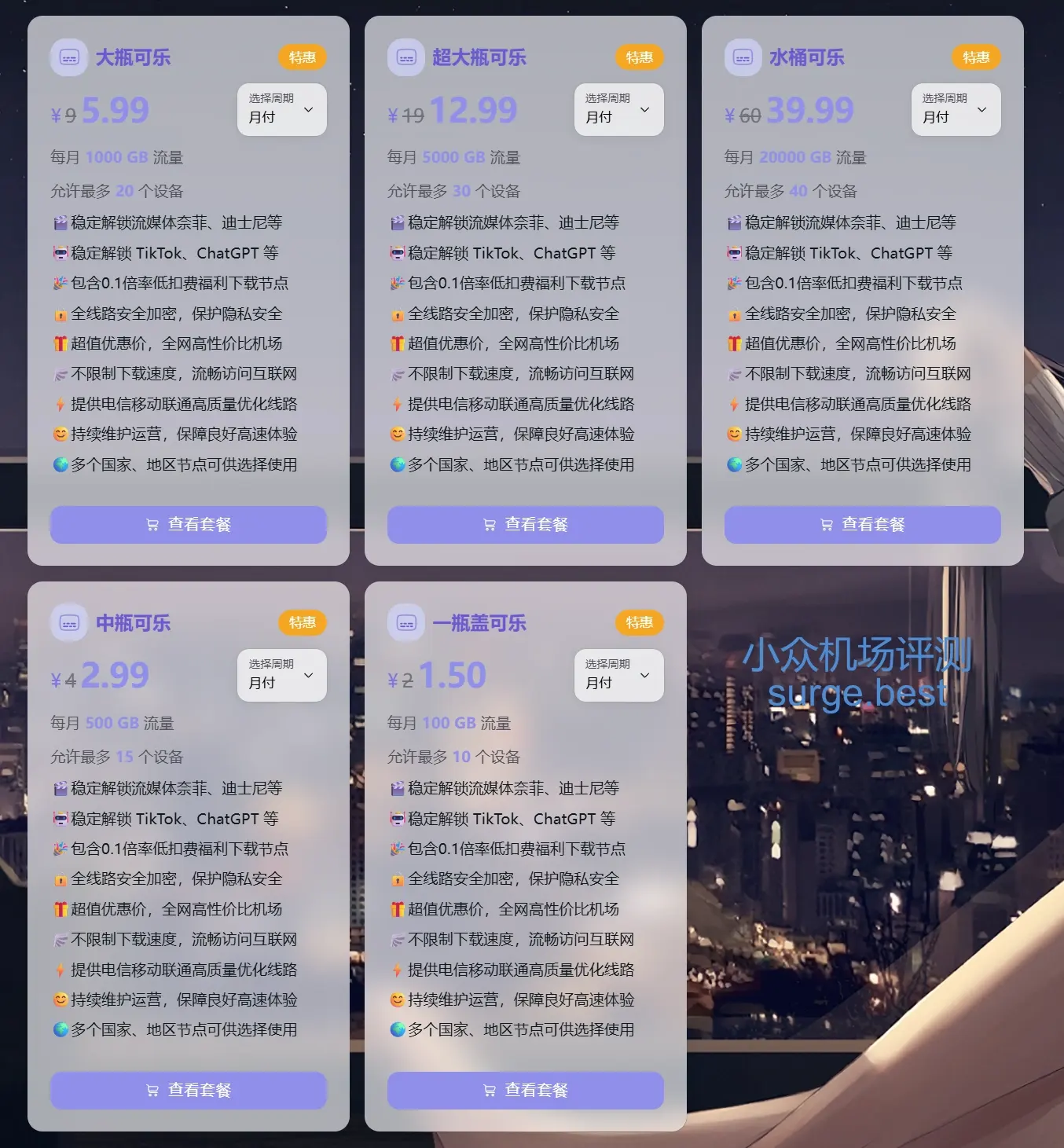The height and width of the screenshot is (1148, 1064).
Task: Open 选择周期 picker on 一瓶盖可乐 card
Action: click(618, 676)
